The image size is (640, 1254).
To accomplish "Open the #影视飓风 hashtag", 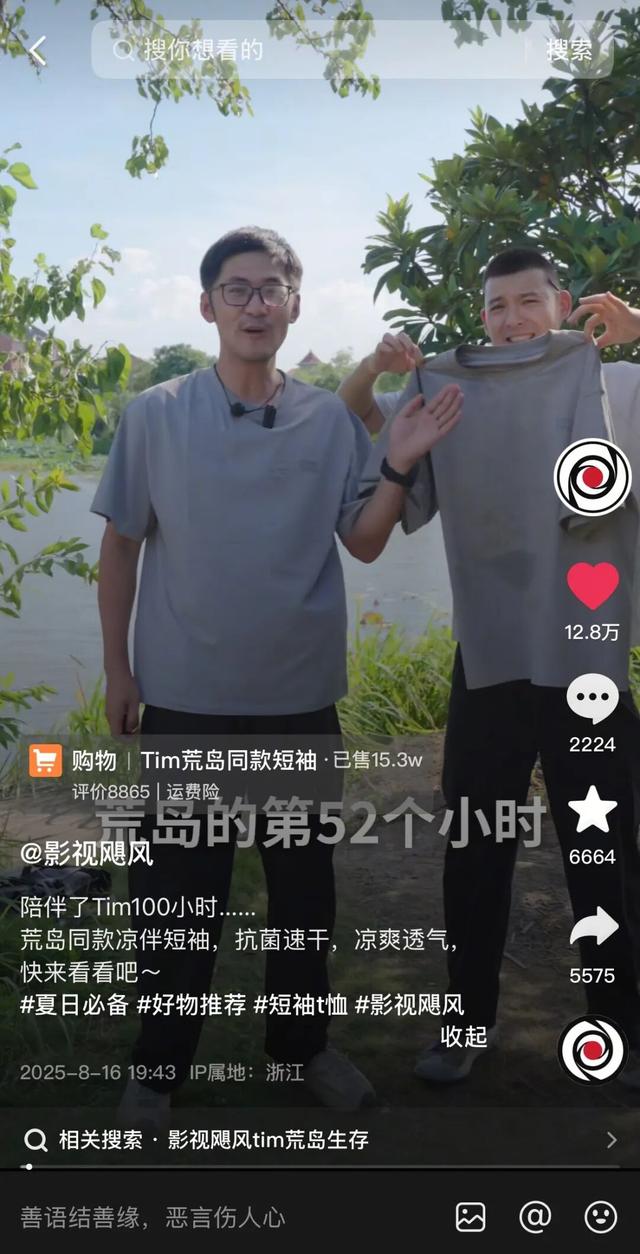I will 409,1005.
